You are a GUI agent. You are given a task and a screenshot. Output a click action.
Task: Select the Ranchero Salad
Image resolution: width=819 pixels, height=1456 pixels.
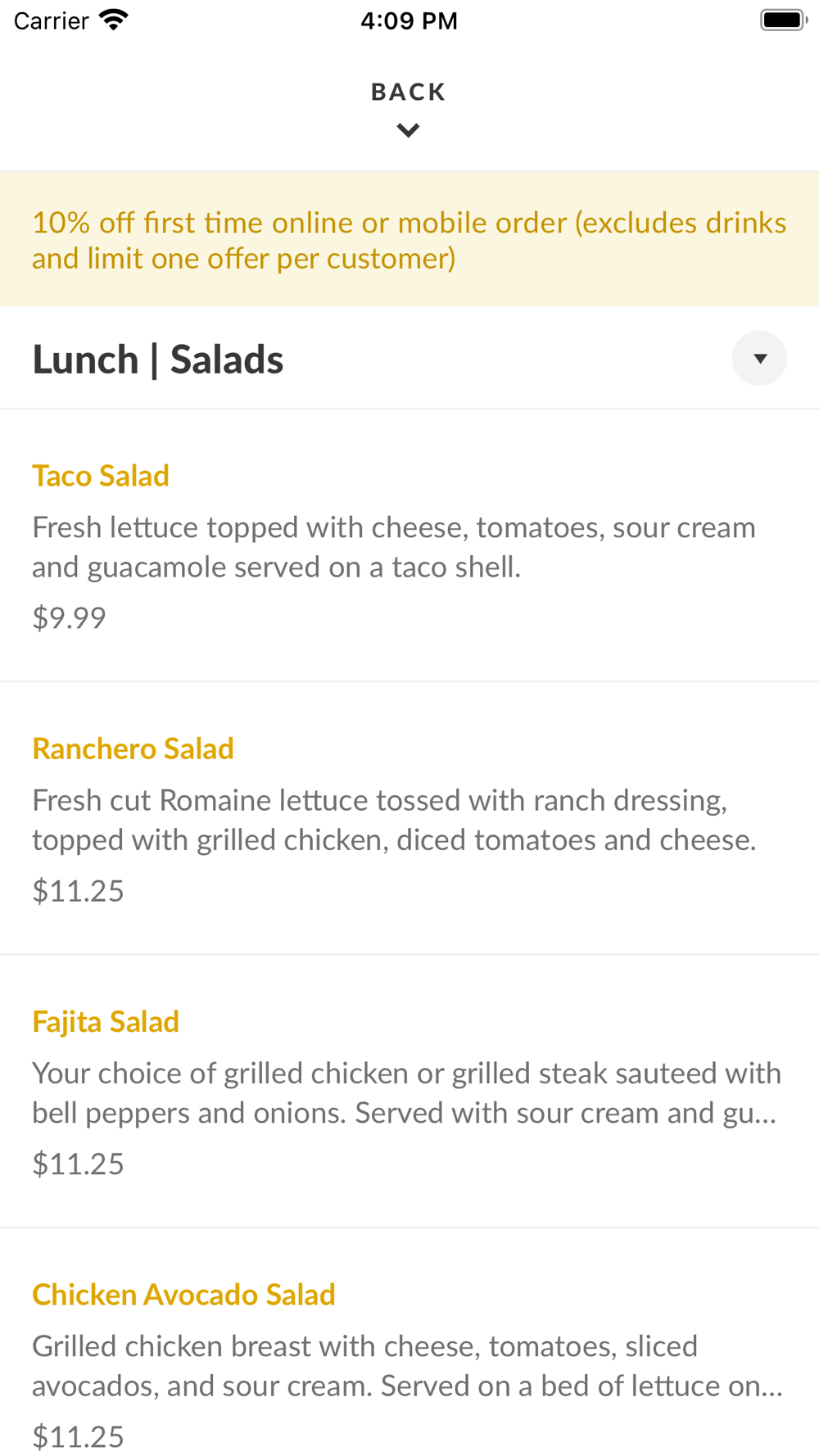pyautogui.click(x=133, y=748)
